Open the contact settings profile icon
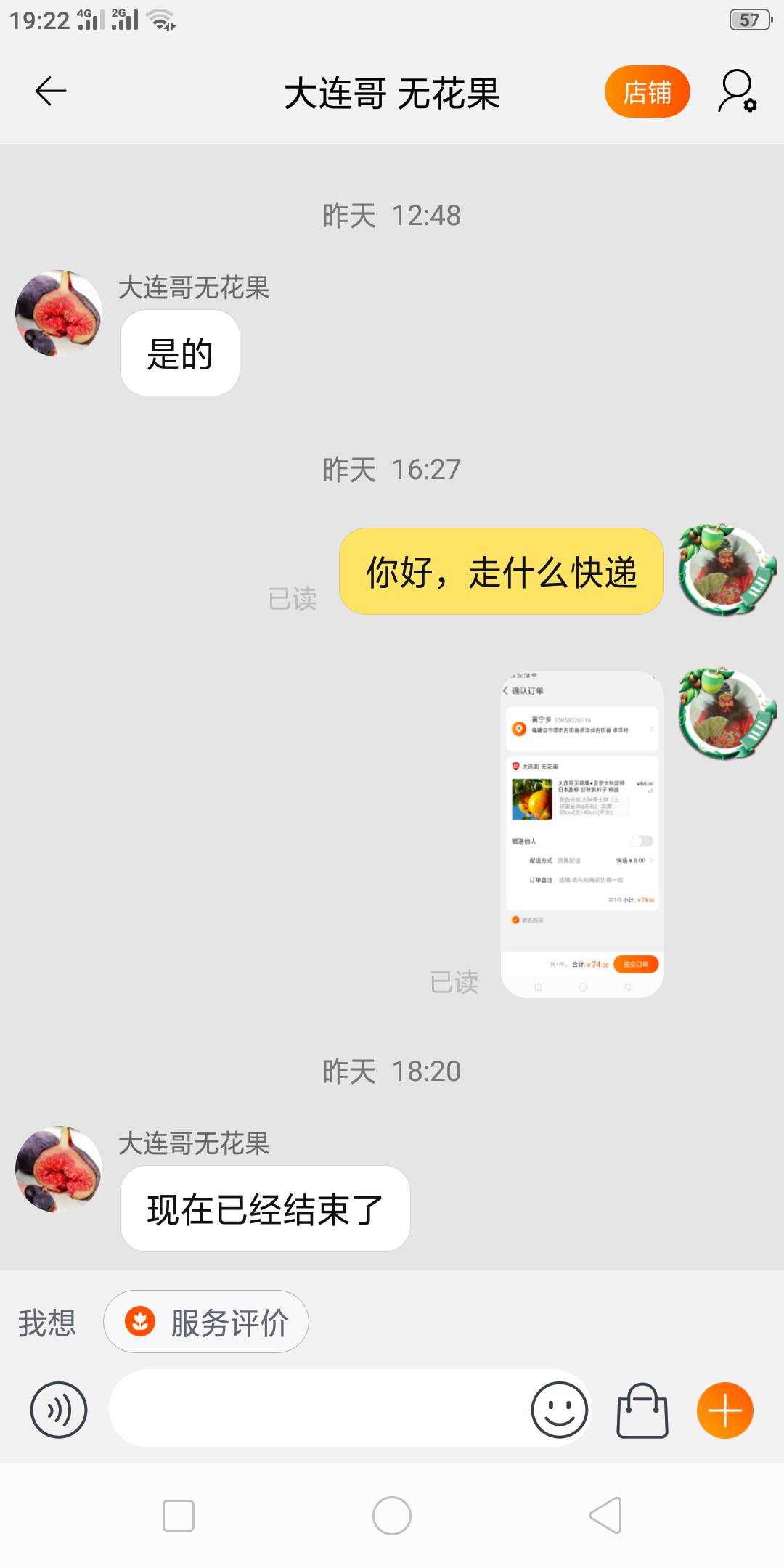The height and width of the screenshot is (1568, 784). pyautogui.click(x=738, y=91)
